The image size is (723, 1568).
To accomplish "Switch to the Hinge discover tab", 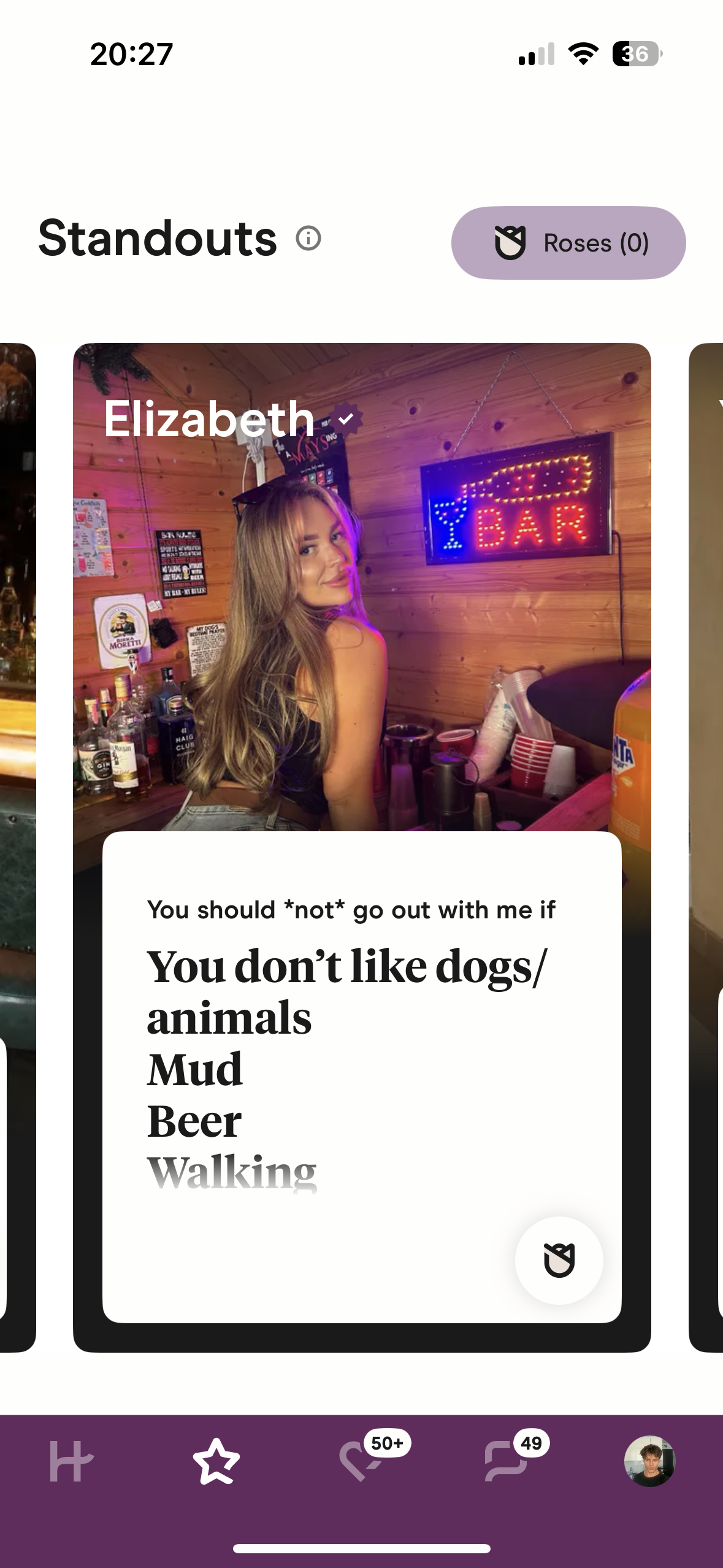I will point(72,1461).
